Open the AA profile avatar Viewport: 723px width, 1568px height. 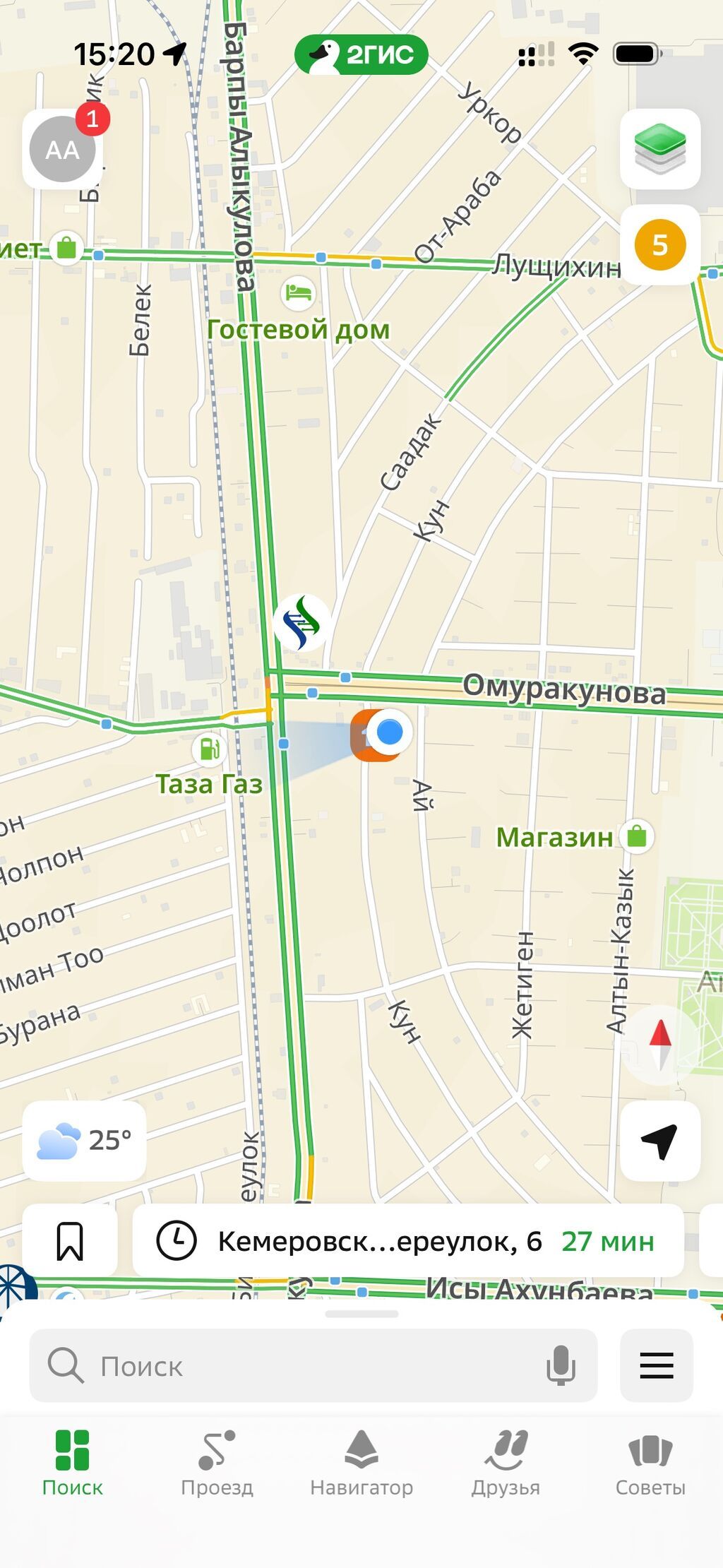(x=63, y=150)
